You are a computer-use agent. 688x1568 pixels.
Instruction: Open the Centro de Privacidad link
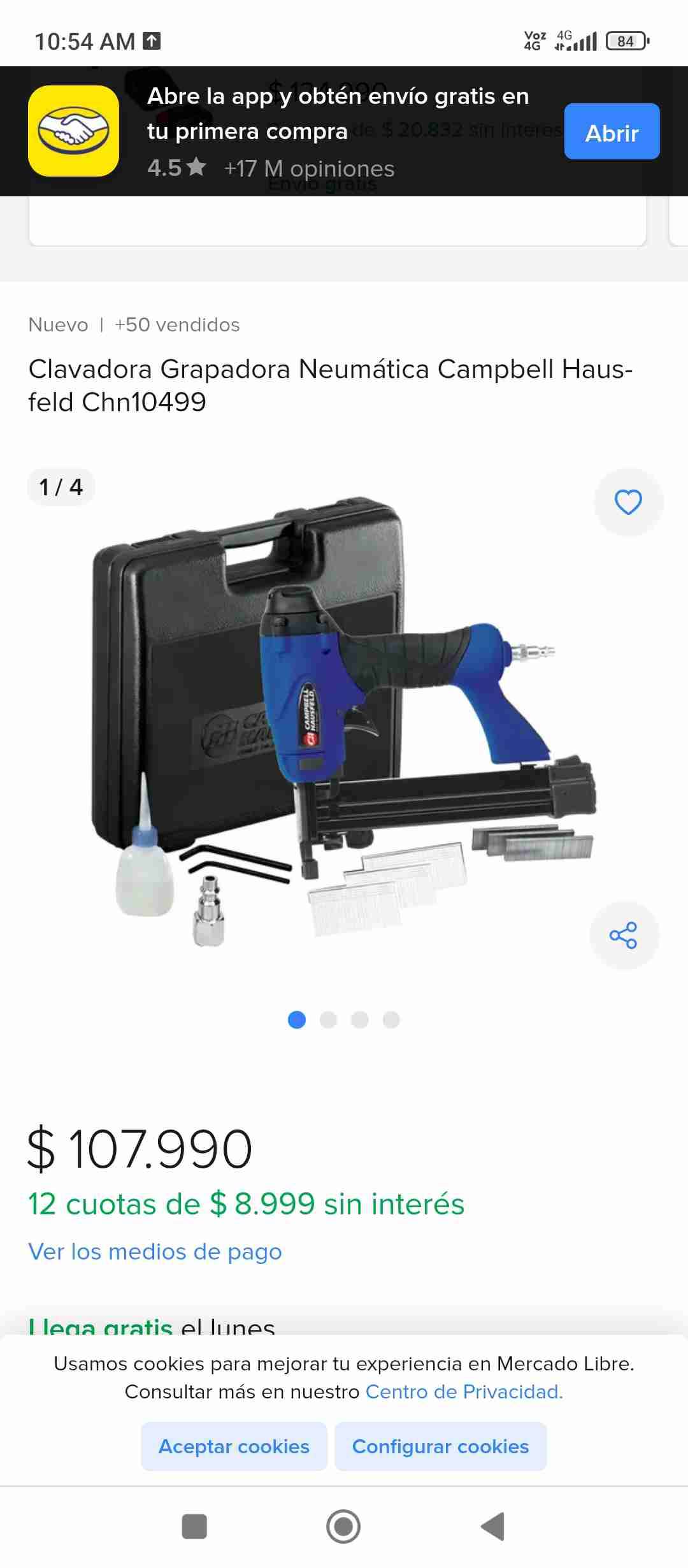pyautogui.click(x=464, y=1391)
